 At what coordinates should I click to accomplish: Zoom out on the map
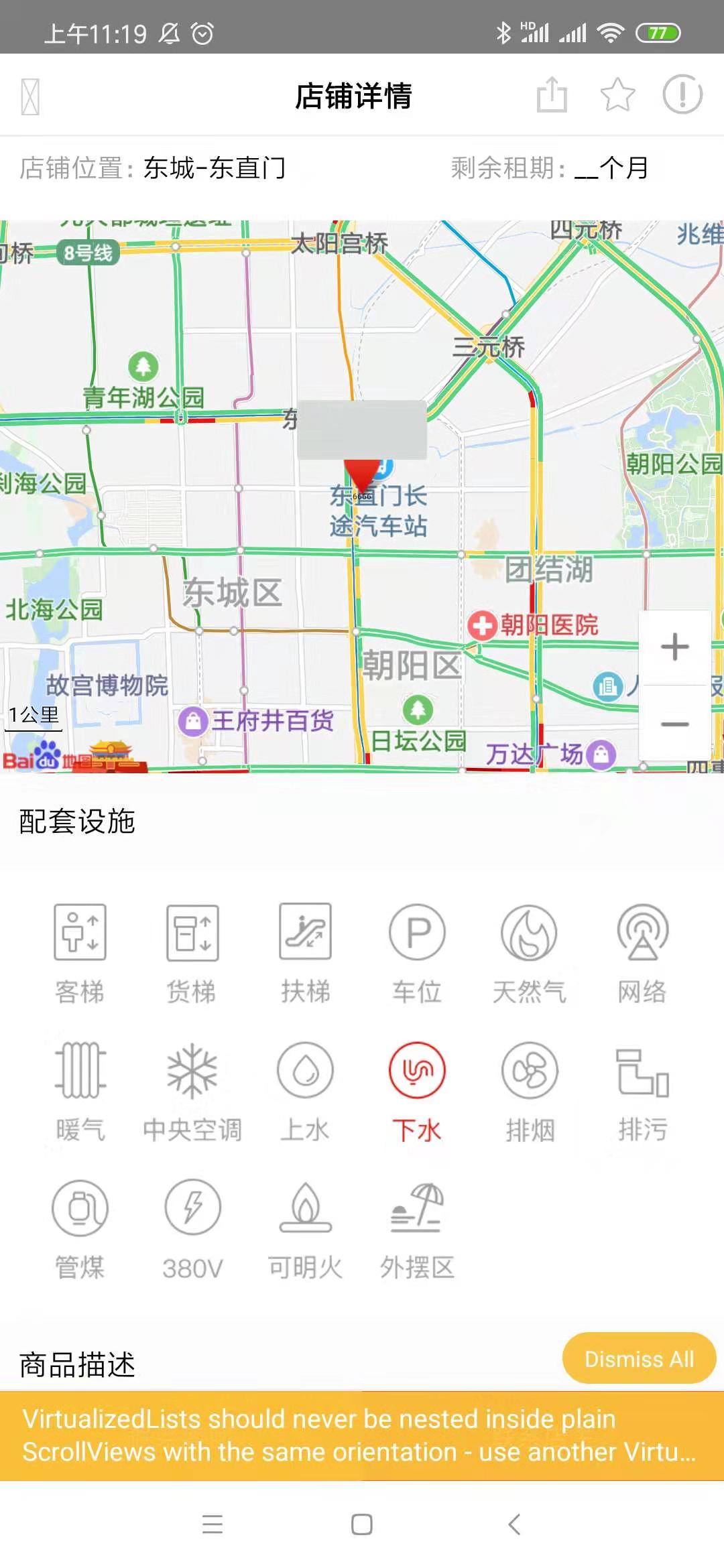pyautogui.click(x=674, y=724)
